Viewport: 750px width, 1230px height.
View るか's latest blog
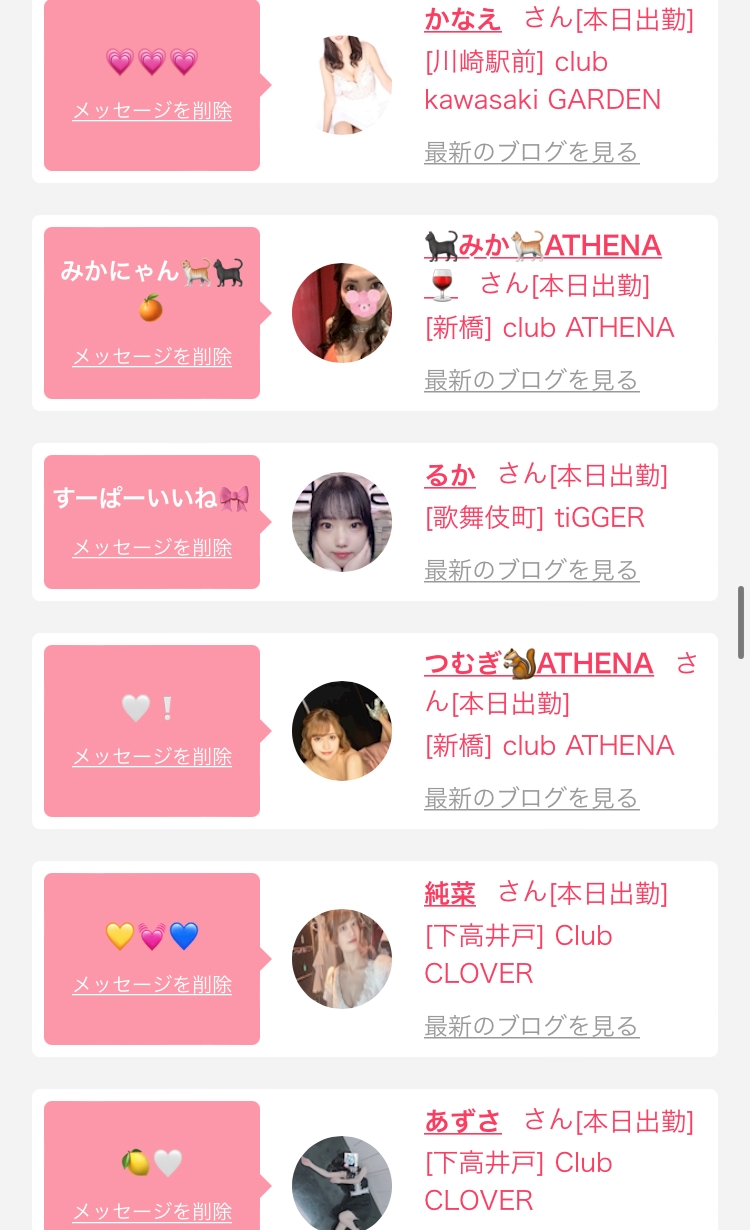531,571
